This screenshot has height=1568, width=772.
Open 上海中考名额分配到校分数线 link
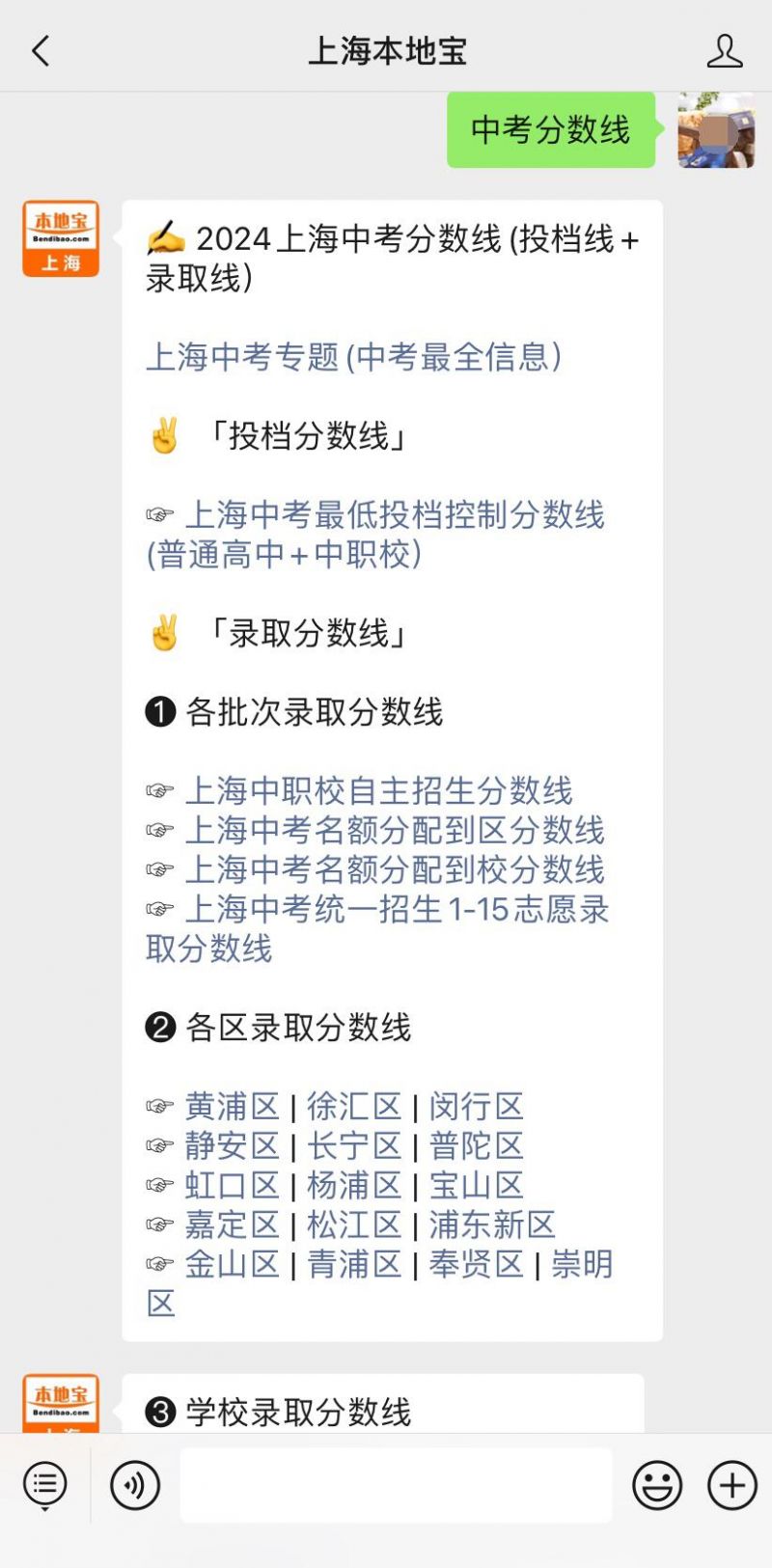(x=395, y=869)
